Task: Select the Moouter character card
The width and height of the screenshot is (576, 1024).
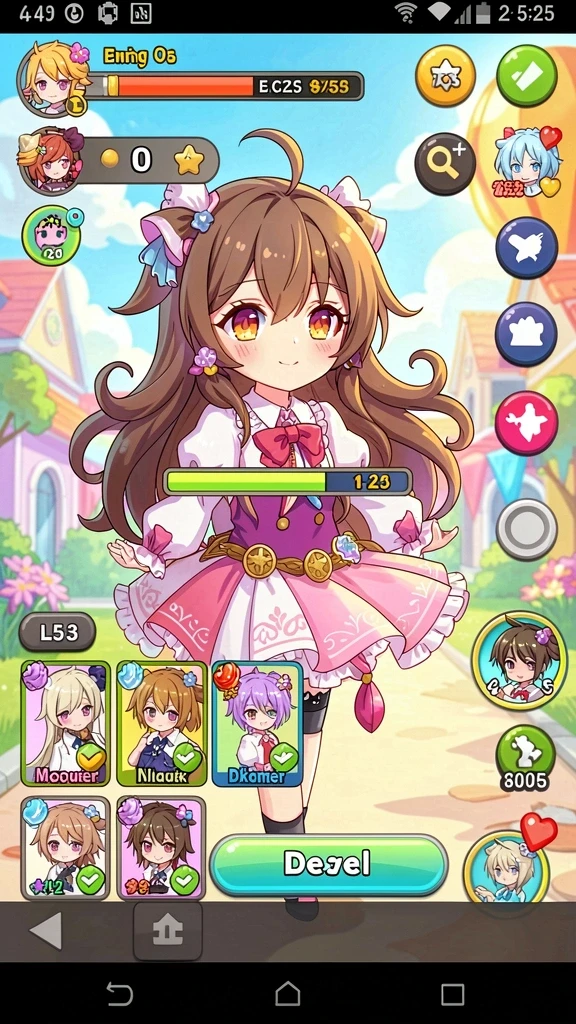Action: click(x=65, y=723)
